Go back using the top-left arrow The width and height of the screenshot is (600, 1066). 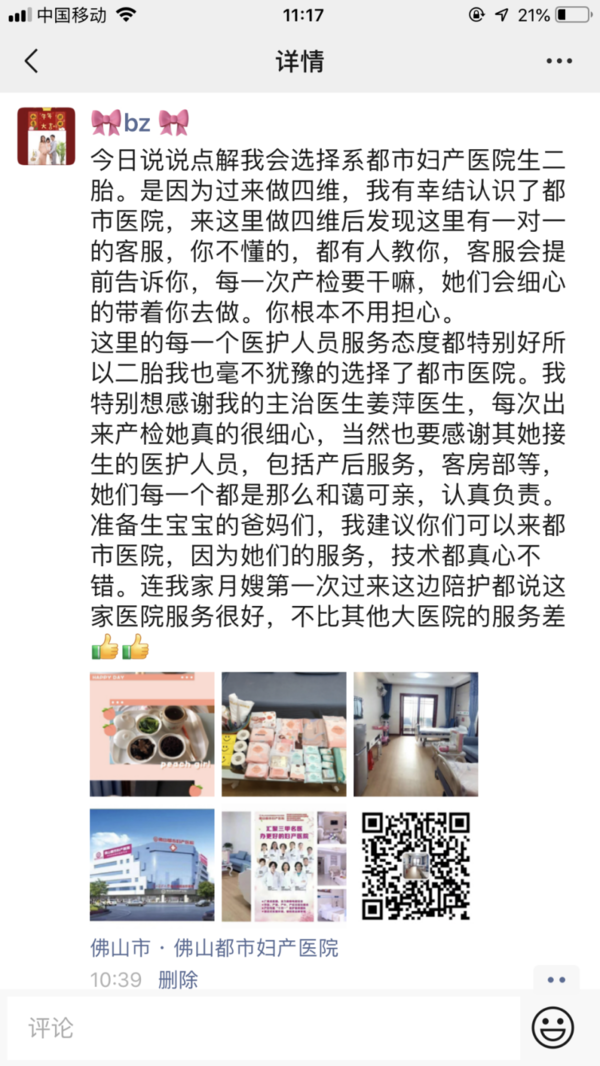(32, 61)
